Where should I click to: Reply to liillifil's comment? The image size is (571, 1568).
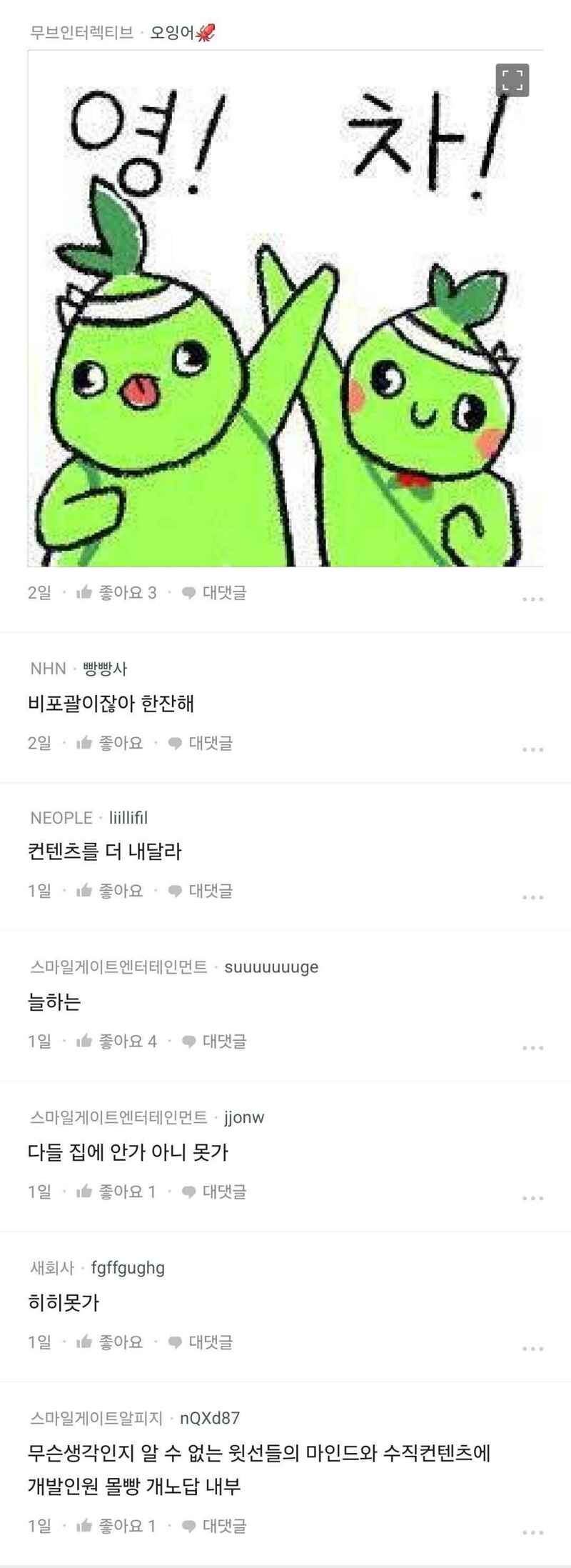200,891
